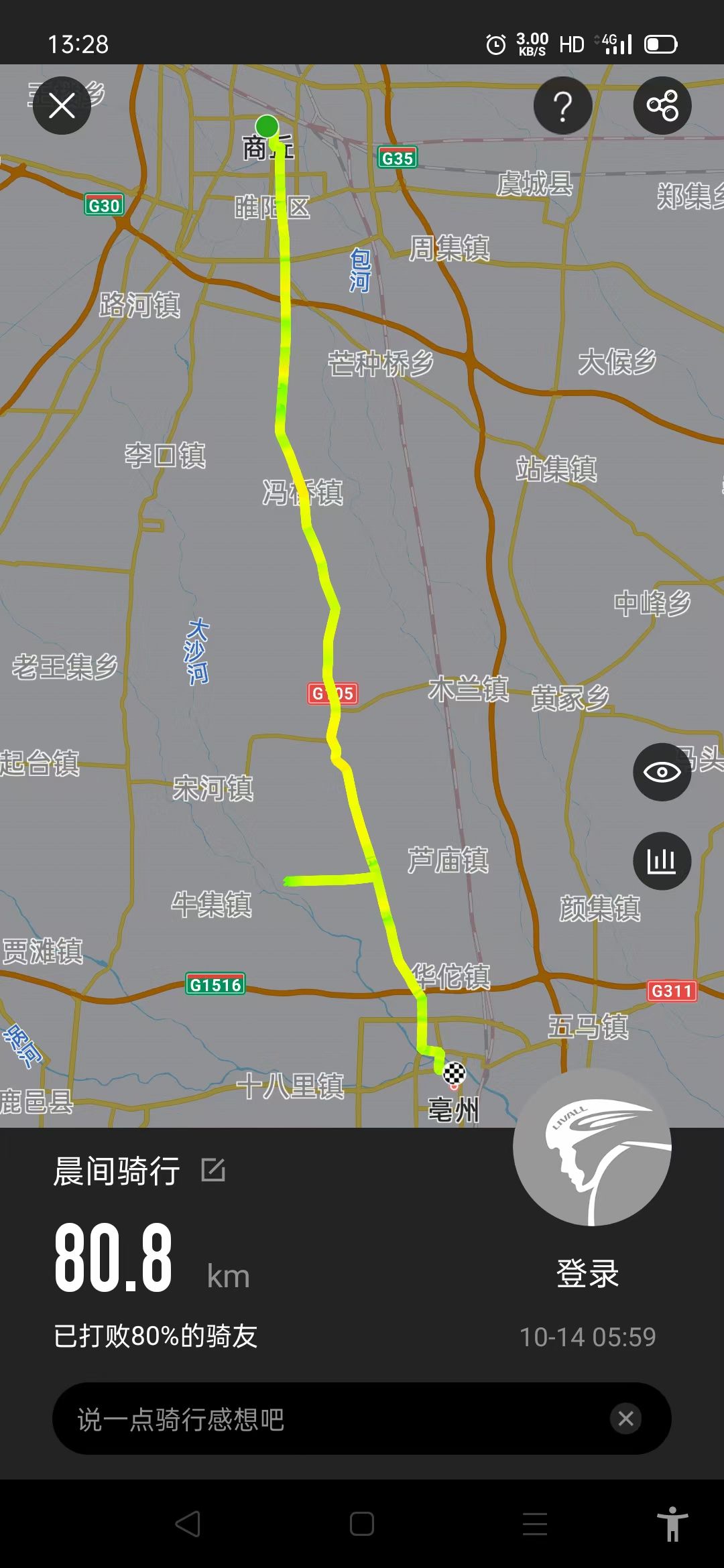
Task: Go back with system navigation
Action: coord(188,1524)
